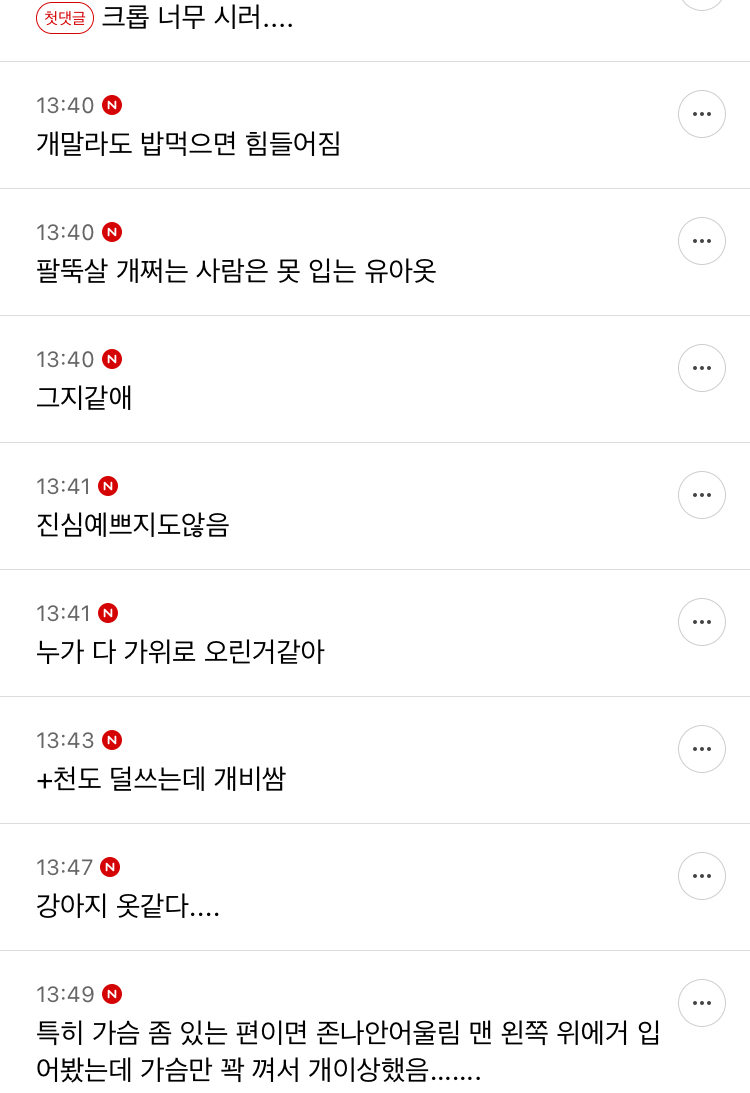Click the N icon on the '그지같애' comment
750x1093 pixels.
(108, 359)
